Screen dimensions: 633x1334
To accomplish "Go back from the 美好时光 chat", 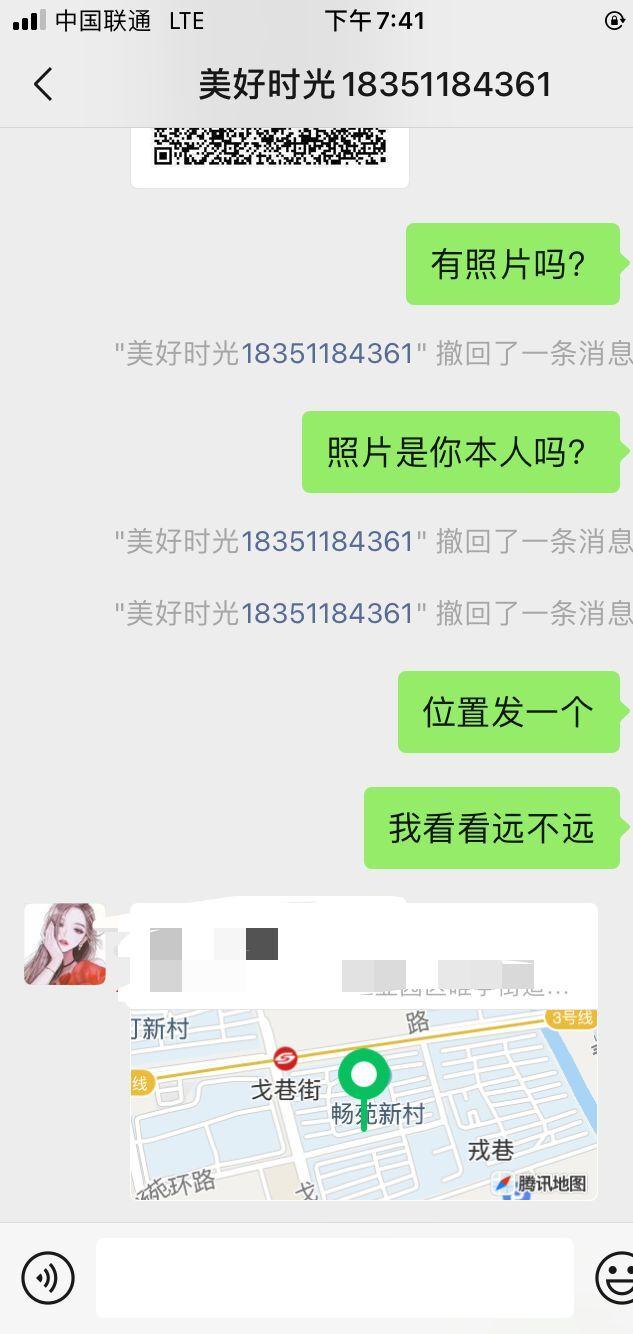I will tap(43, 85).
